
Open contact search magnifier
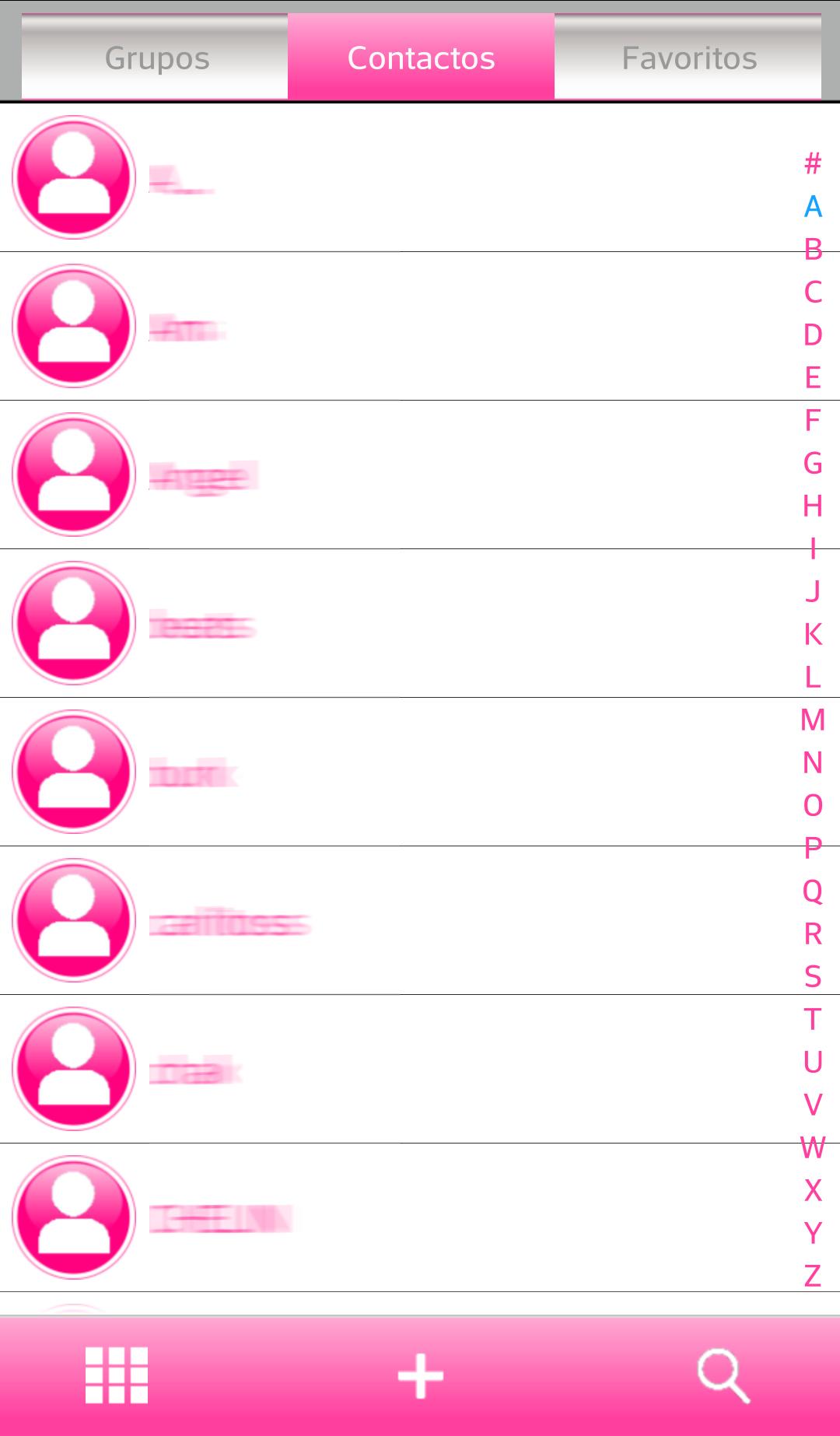723,1375
